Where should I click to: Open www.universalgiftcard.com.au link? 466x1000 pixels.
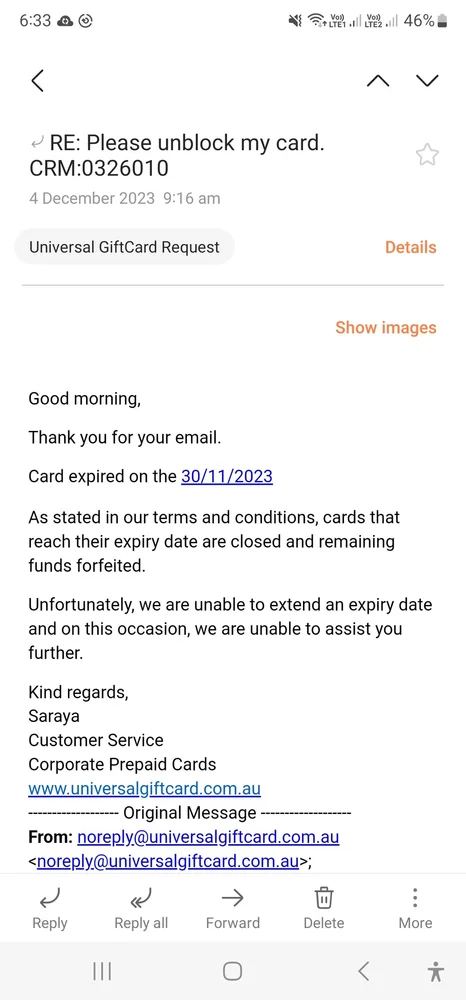(x=145, y=788)
